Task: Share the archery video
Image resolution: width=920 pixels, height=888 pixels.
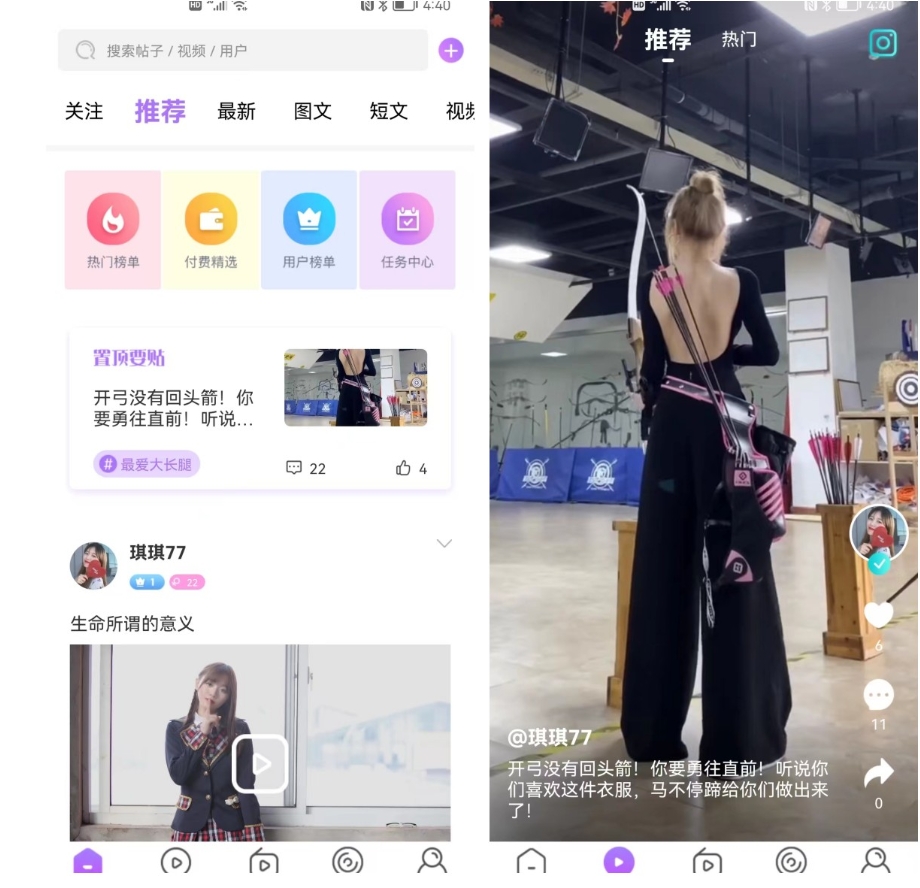Action: [878, 772]
